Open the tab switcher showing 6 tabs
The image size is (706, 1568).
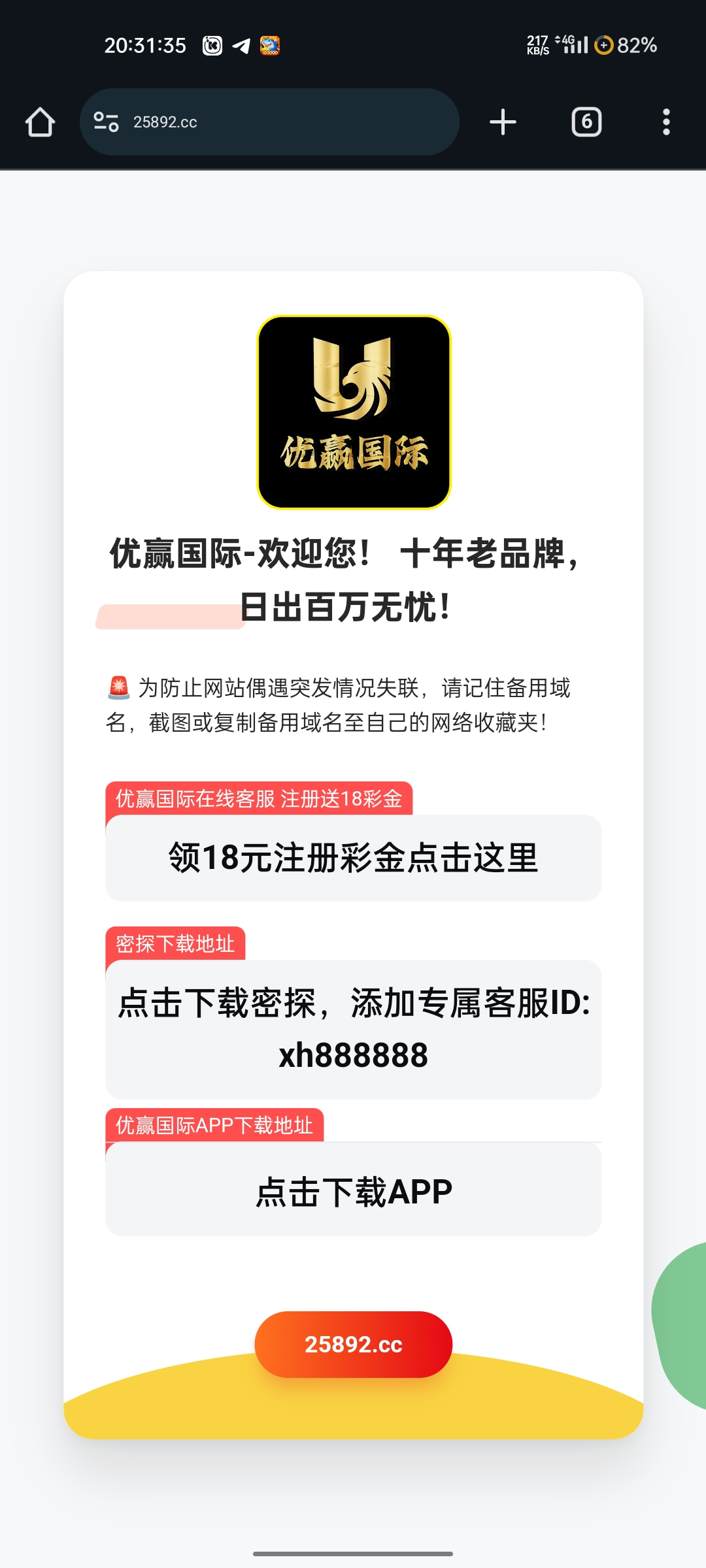(586, 122)
